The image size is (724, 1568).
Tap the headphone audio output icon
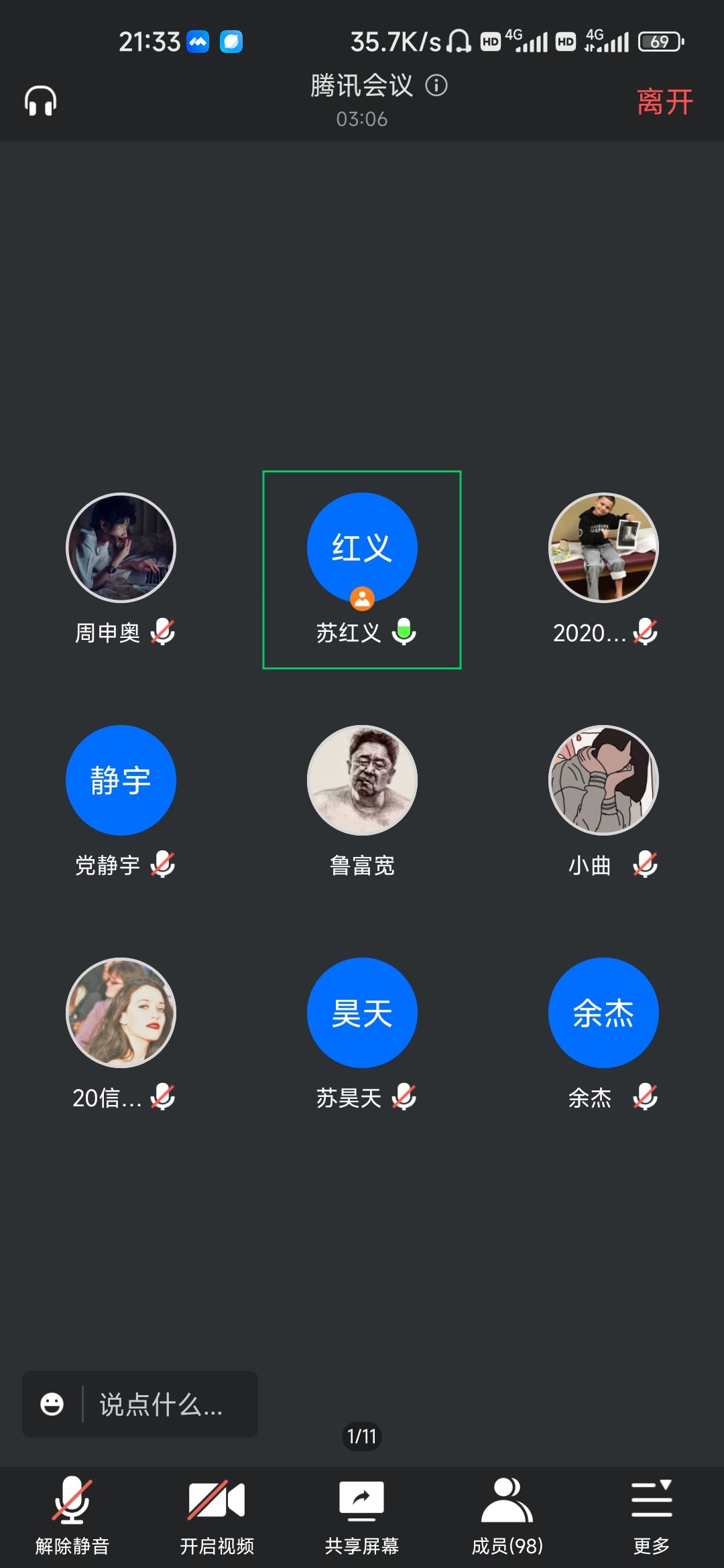[40, 101]
